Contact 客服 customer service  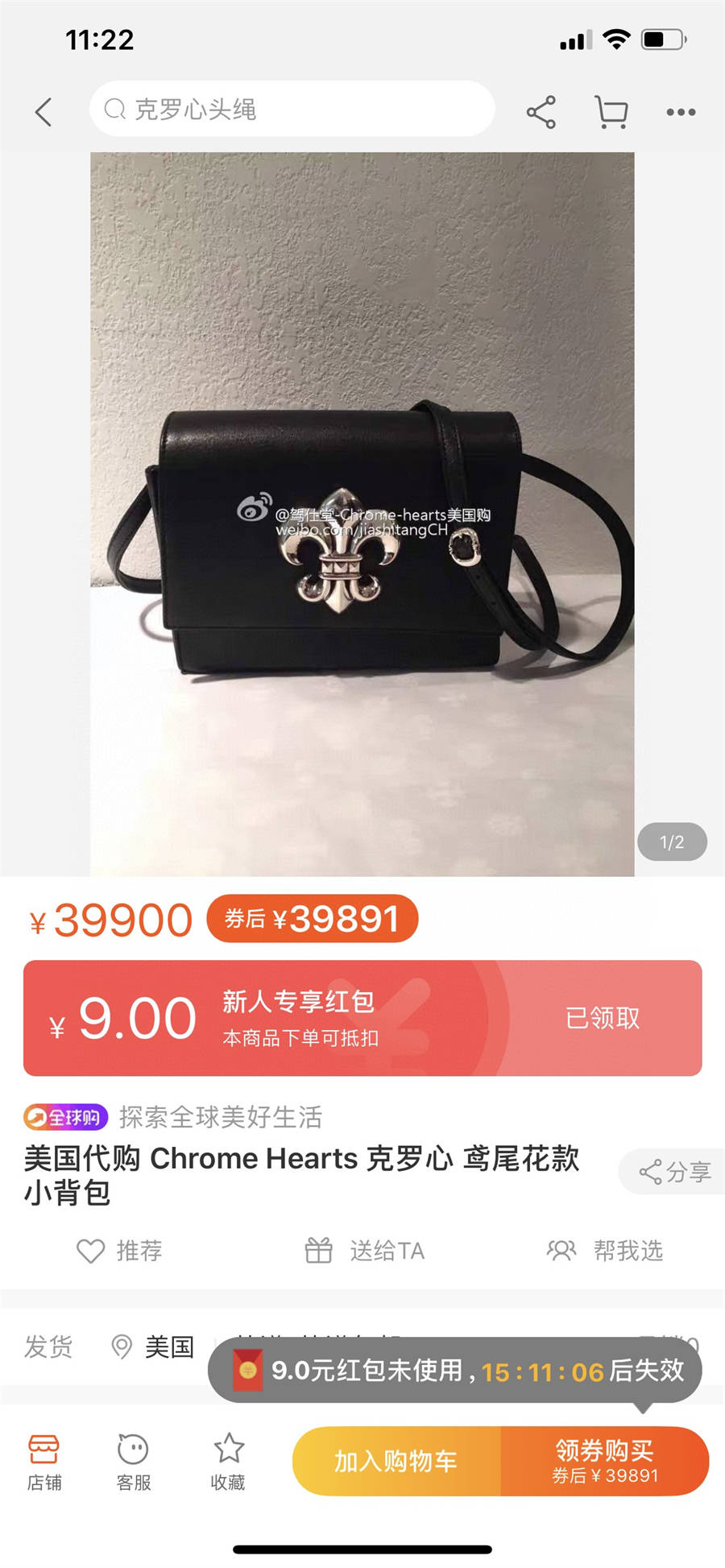click(134, 1463)
